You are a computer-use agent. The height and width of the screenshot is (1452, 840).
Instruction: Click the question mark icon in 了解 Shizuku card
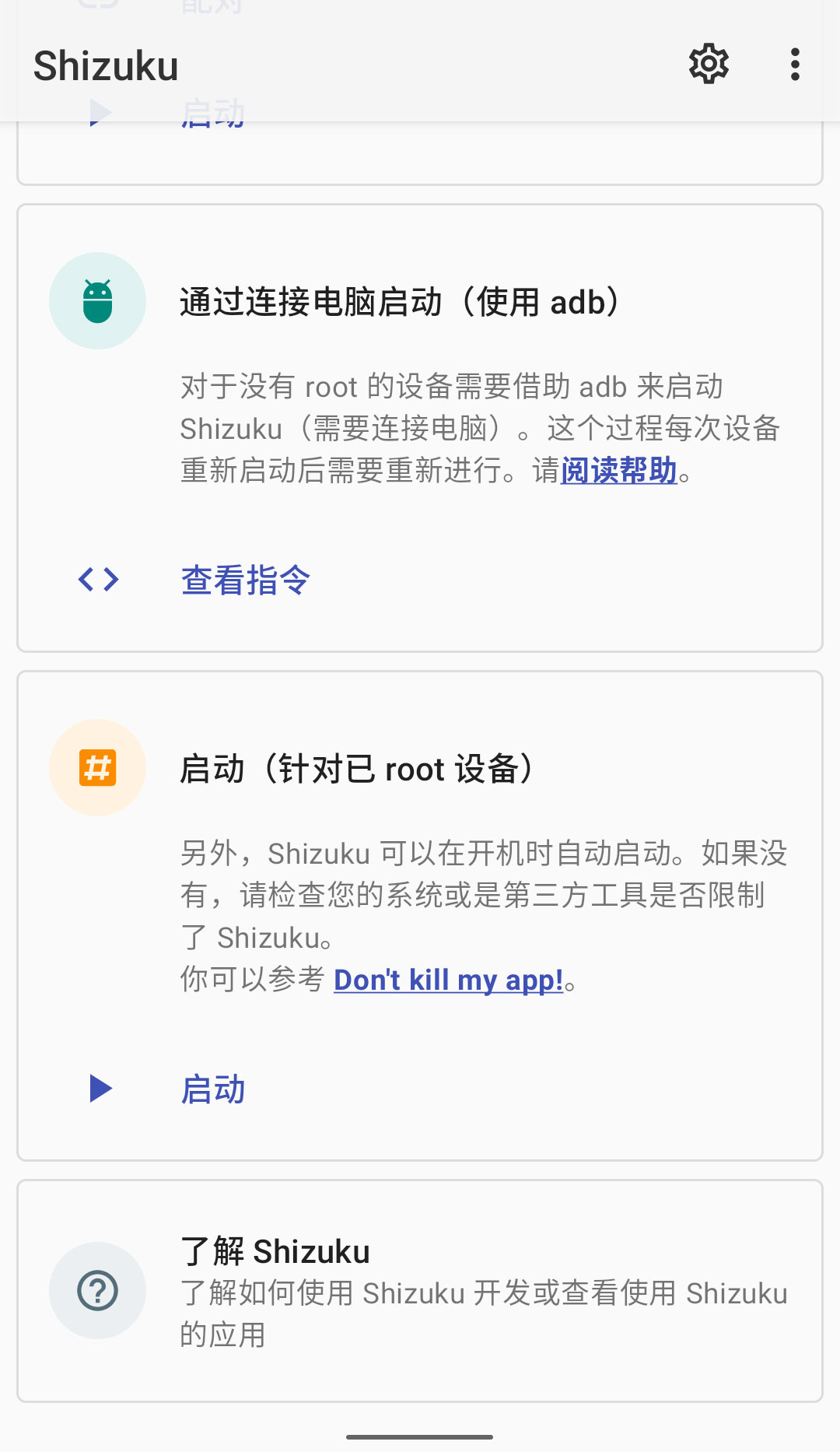[97, 1290]
